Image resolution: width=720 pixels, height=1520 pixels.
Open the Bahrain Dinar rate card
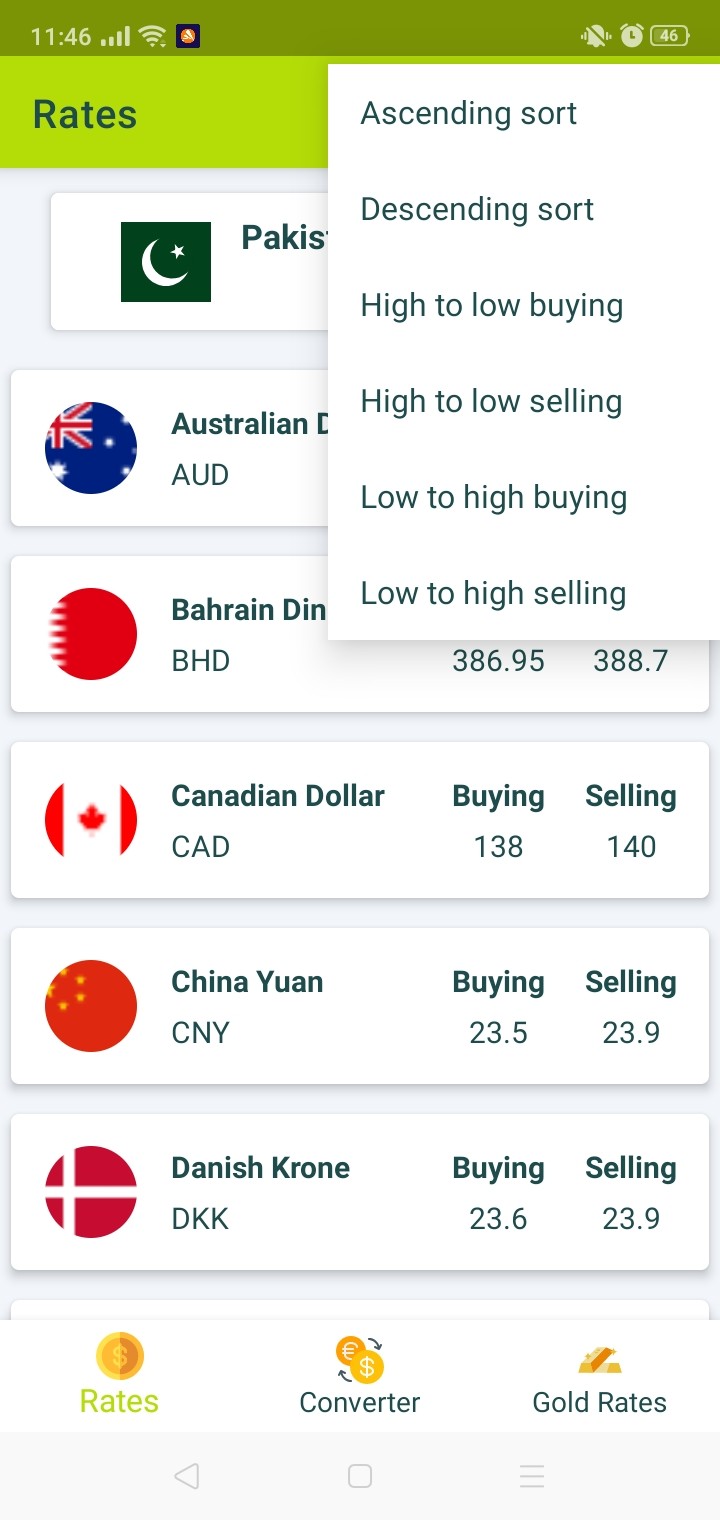pyautogui.click(x=170, y=636)
